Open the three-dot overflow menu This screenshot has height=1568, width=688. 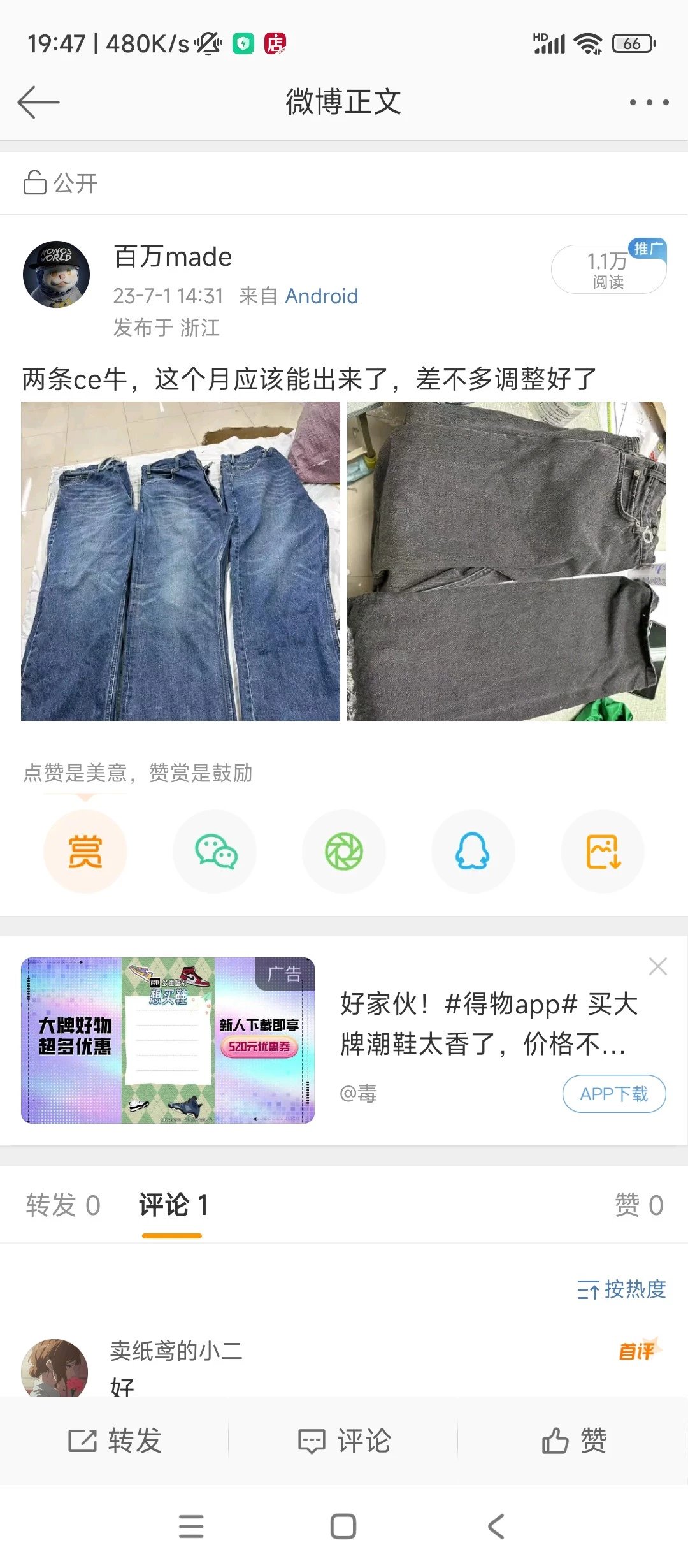point(649,102)
